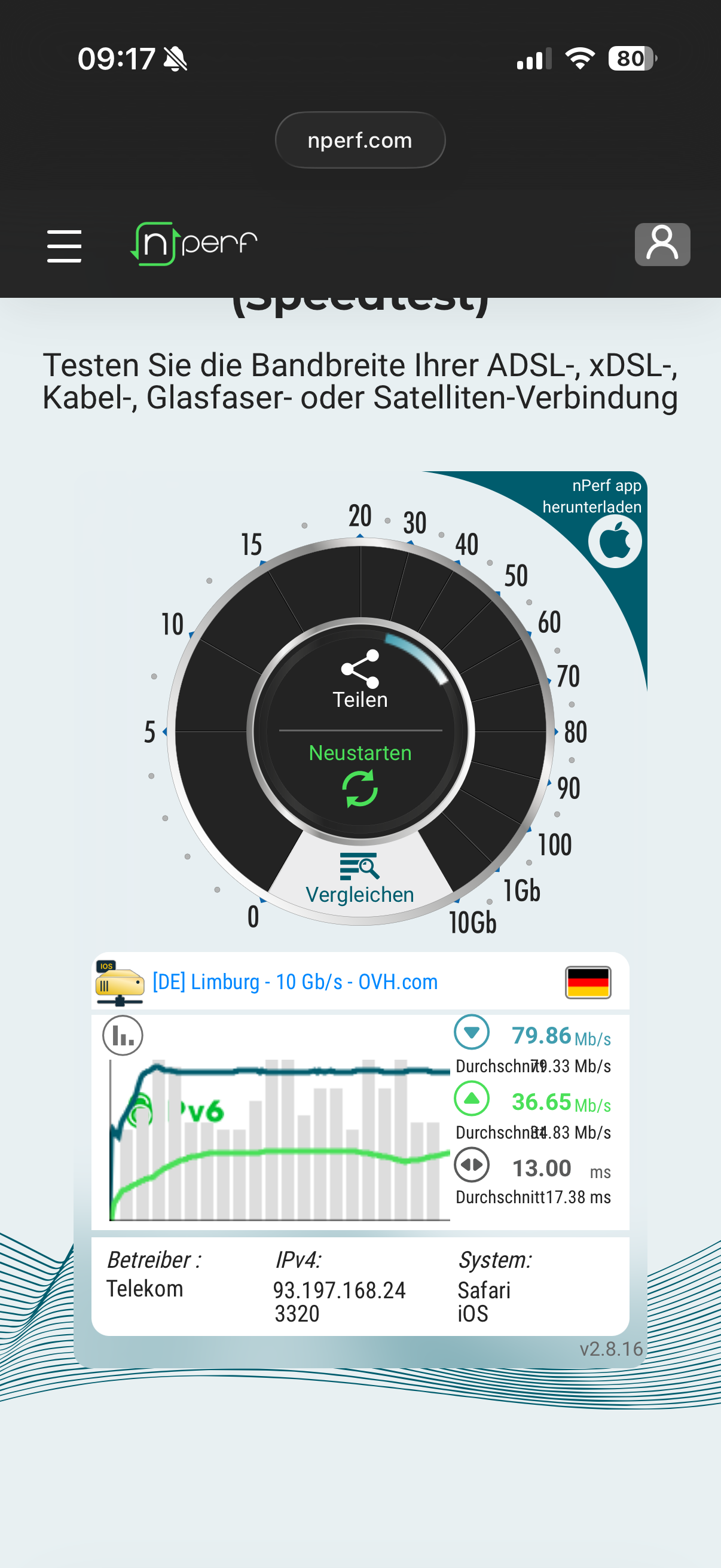The width and height of the screenshot is (721, 1568).
Task: Select the Limburg OVH.com server link
Action: 295,982
